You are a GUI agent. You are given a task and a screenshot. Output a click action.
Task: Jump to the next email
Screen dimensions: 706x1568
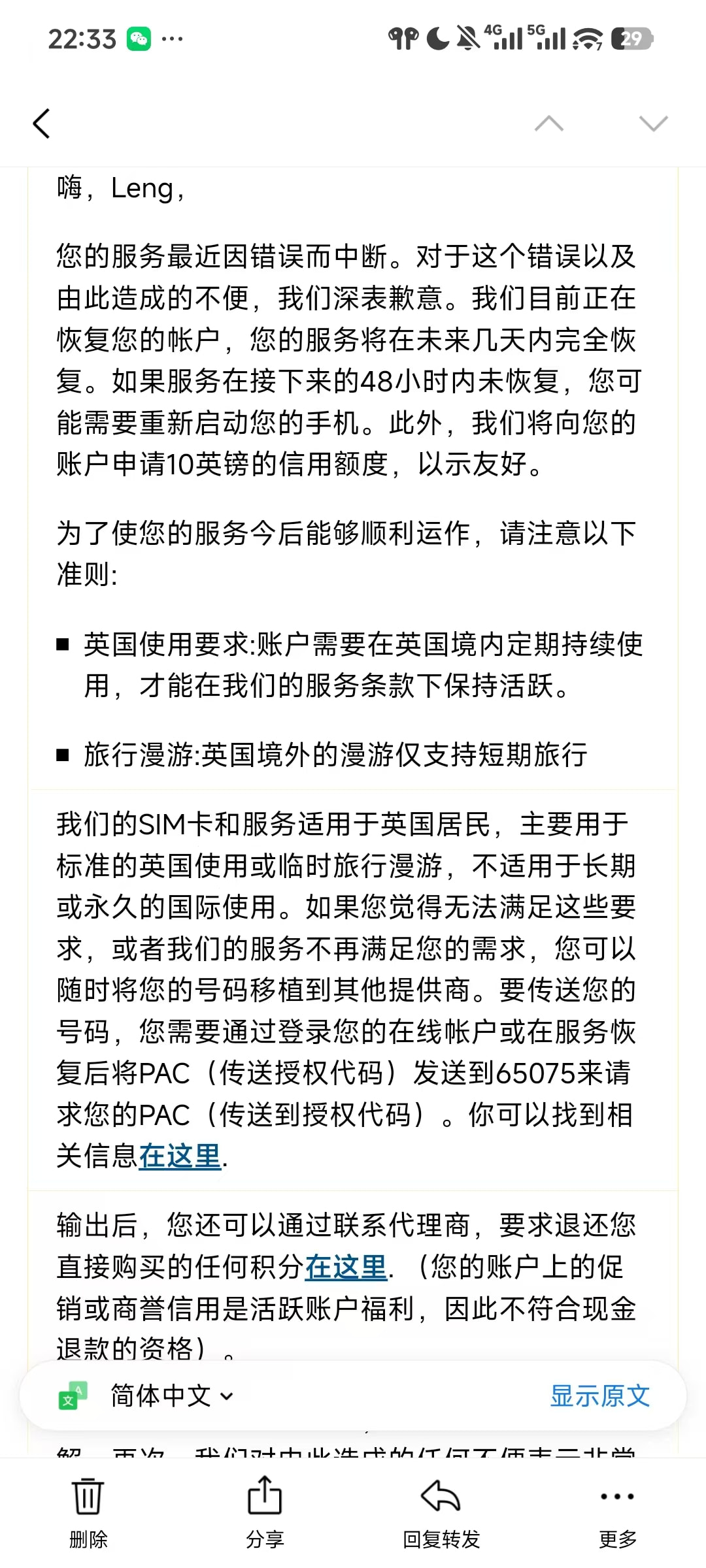click(653, 123)
